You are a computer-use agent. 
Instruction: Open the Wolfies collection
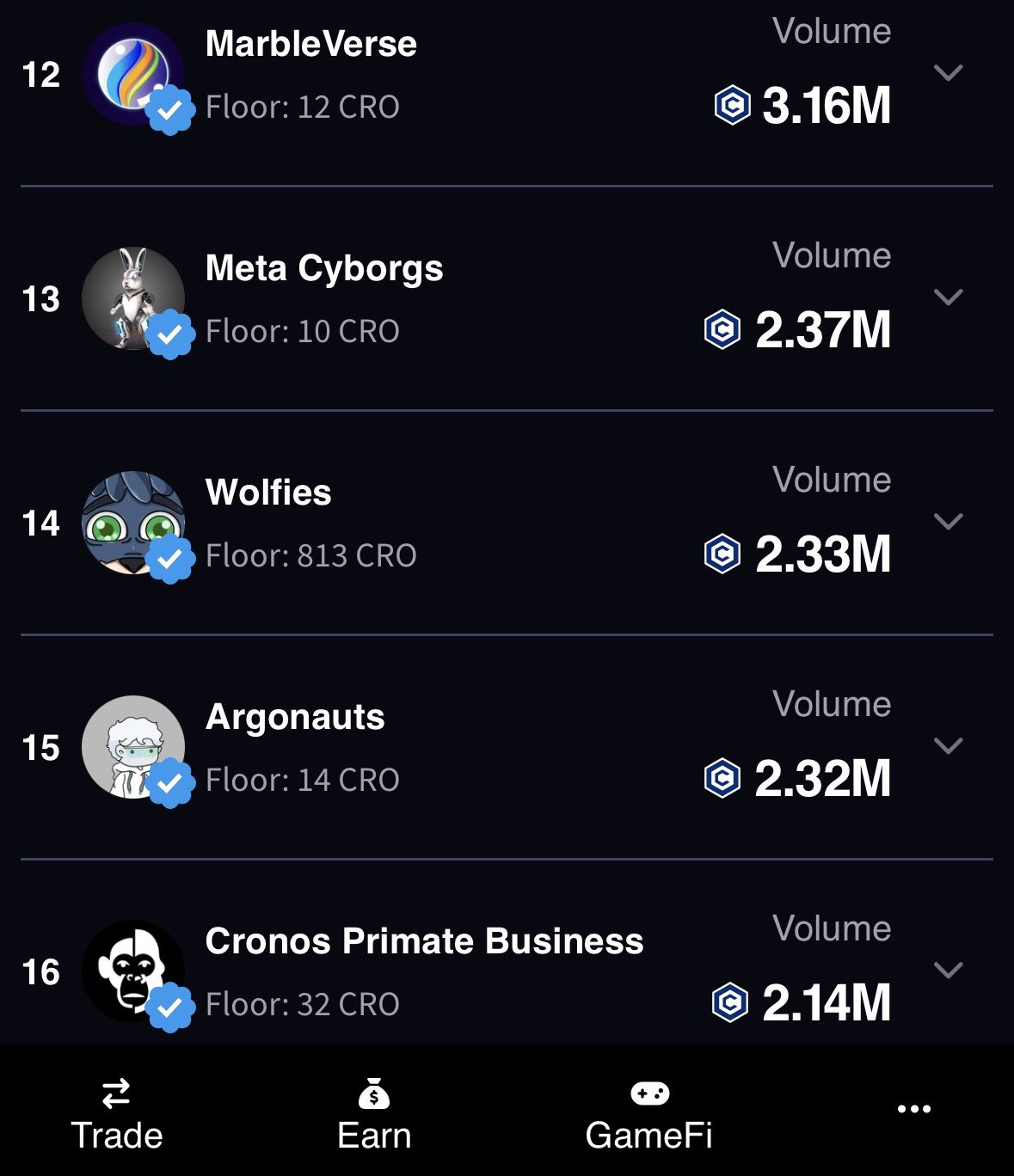[x=268, y=493]
